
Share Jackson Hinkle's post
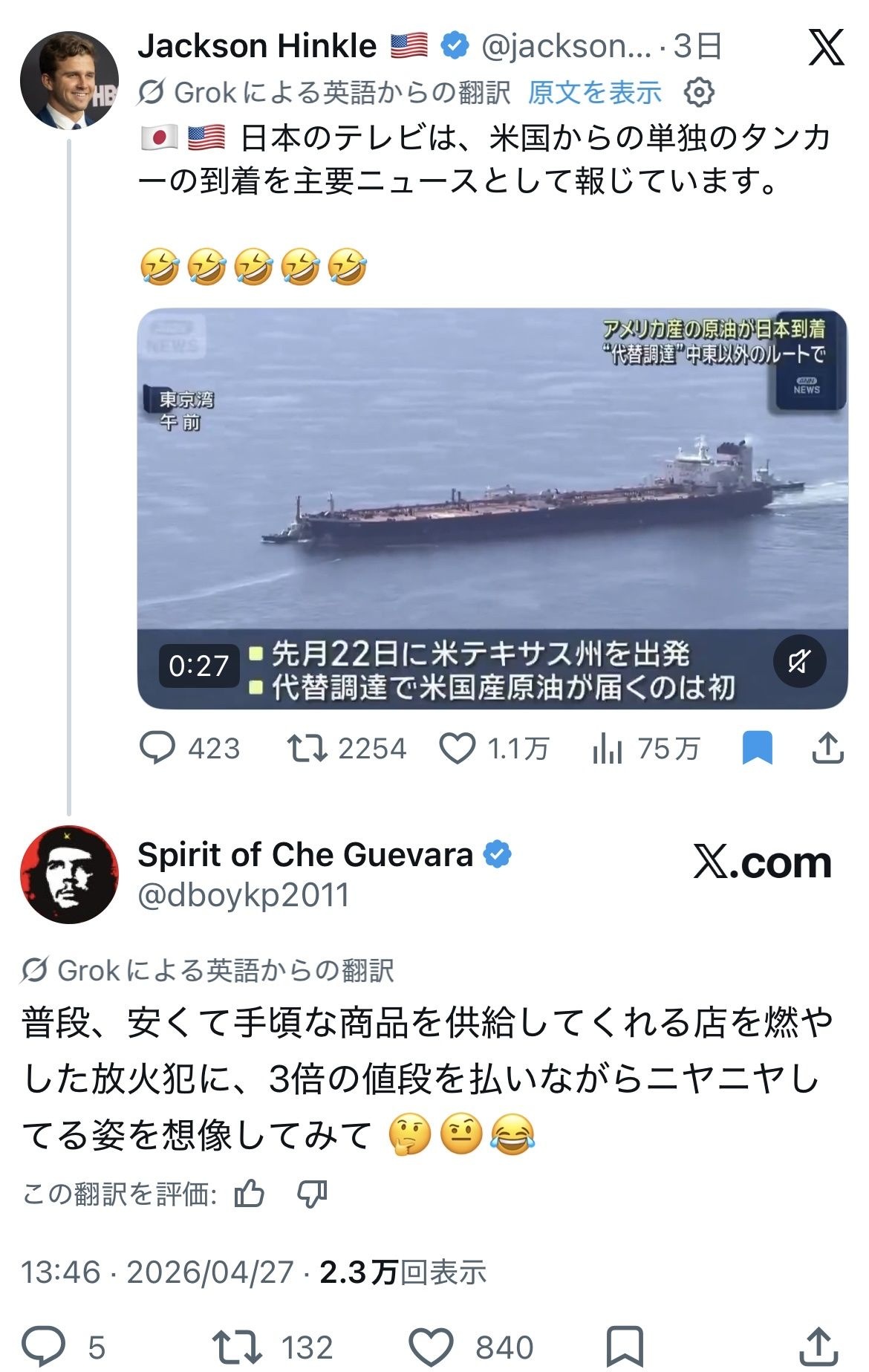[x=827, y=748]
